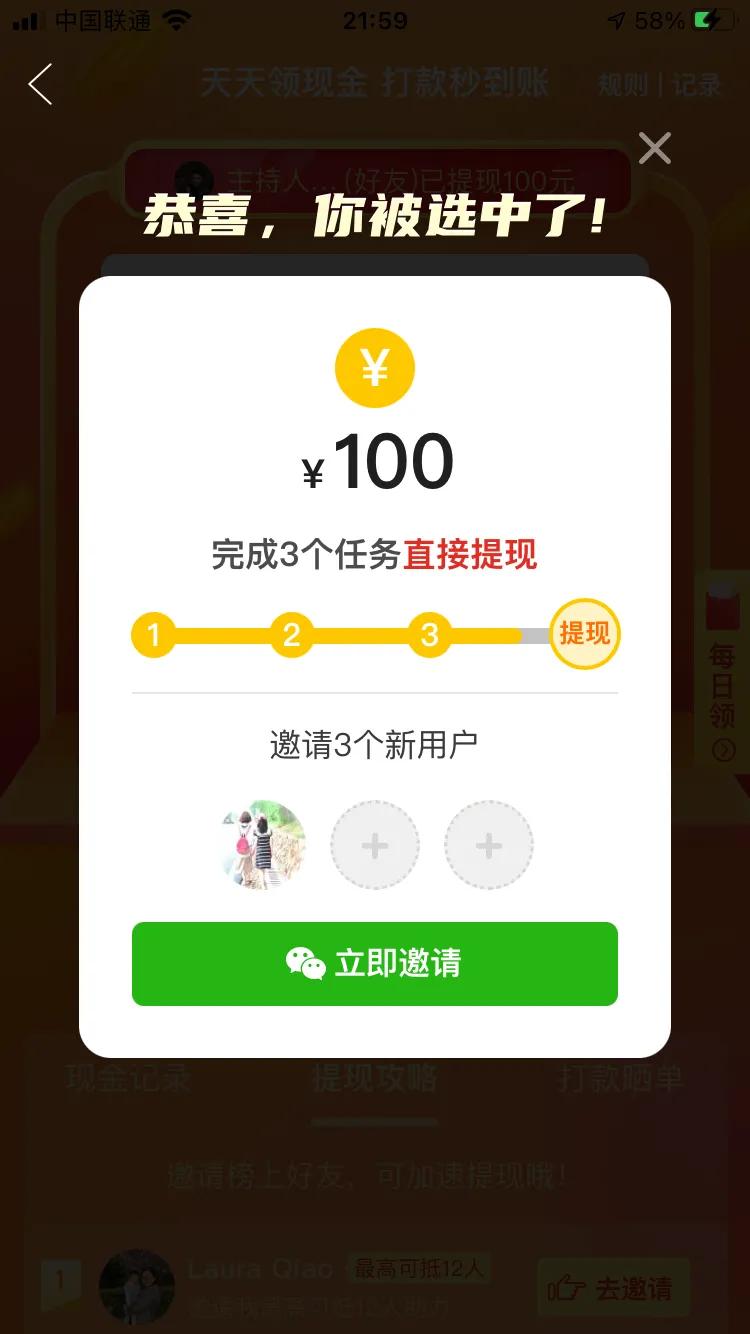This screenshot has height=1334, width=750.
Task: Open the 提现攻略 tab
Action: pyautogui.click(x=375, y=1080)
